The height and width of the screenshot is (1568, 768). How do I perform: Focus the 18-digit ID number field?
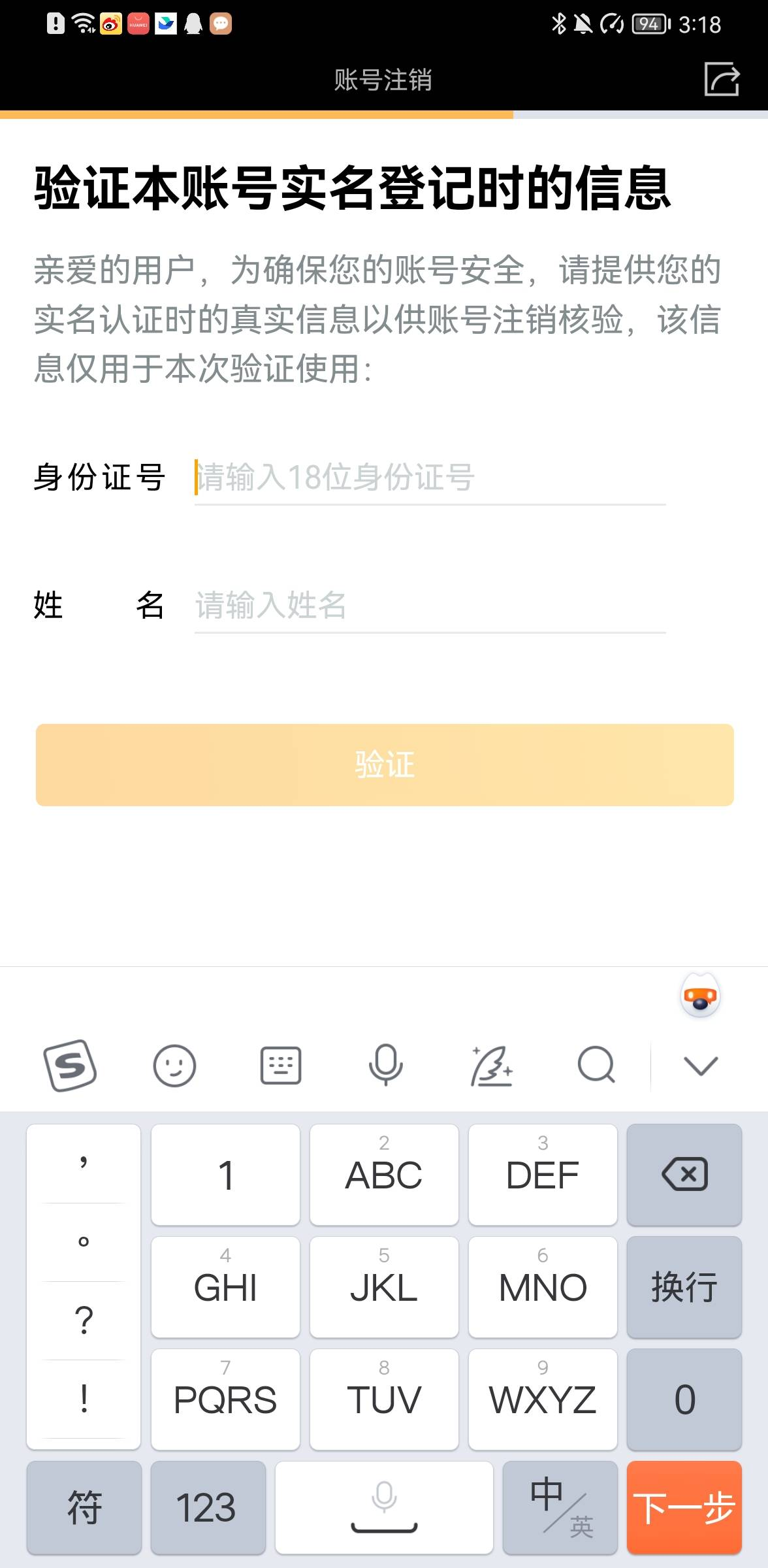pos(430,478)
